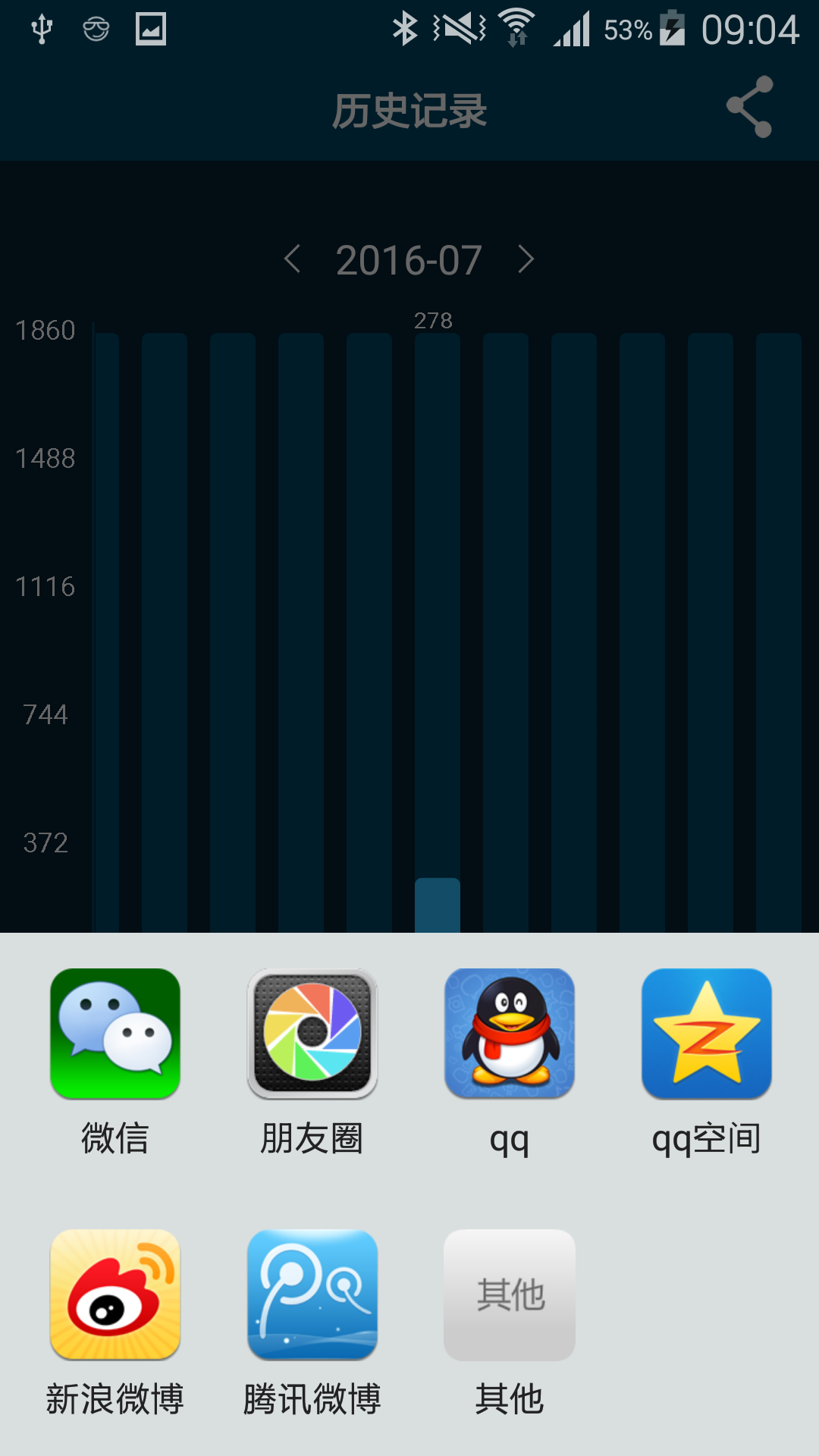Go to the next month after 2016-07
819x1456 pixels.
click(526, 259)
